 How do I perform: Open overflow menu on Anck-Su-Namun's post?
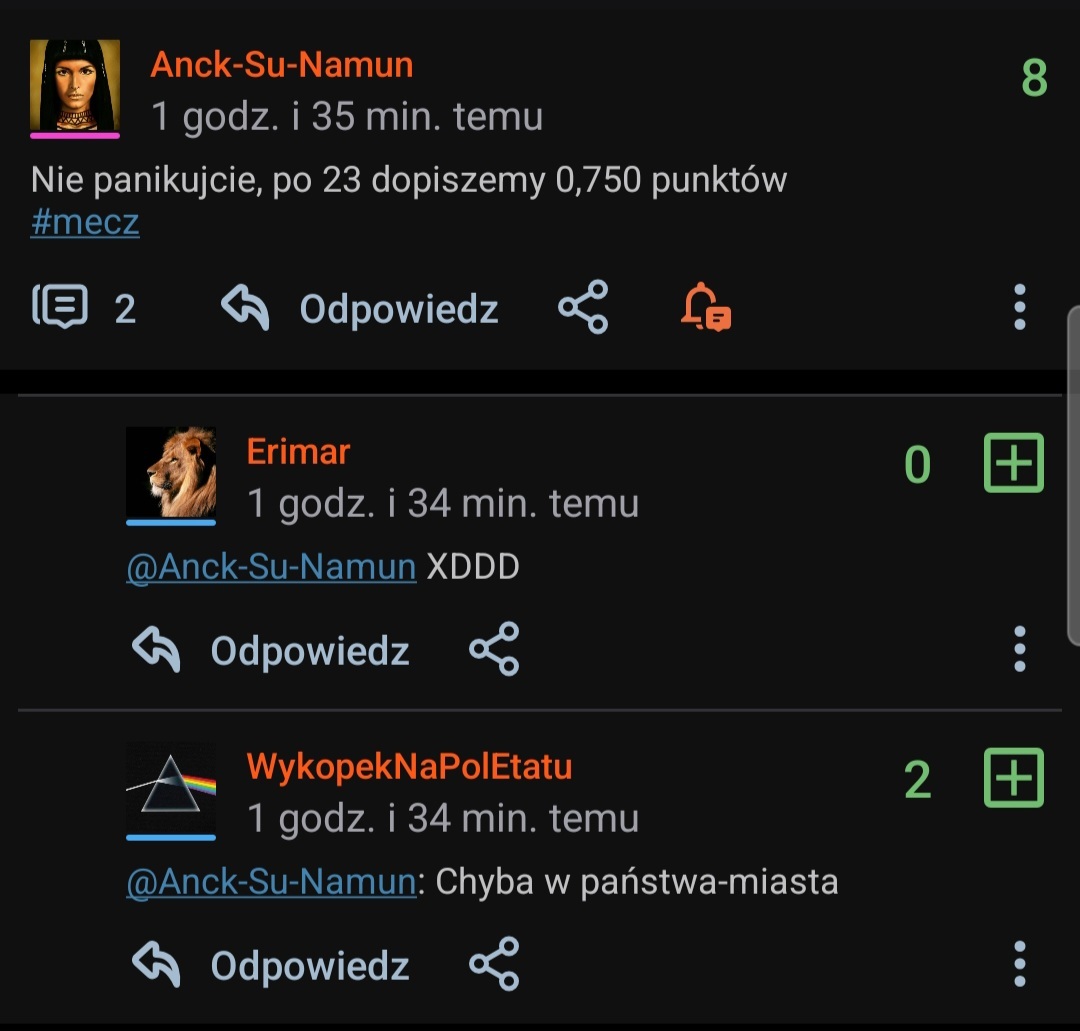click(1019, 307)
